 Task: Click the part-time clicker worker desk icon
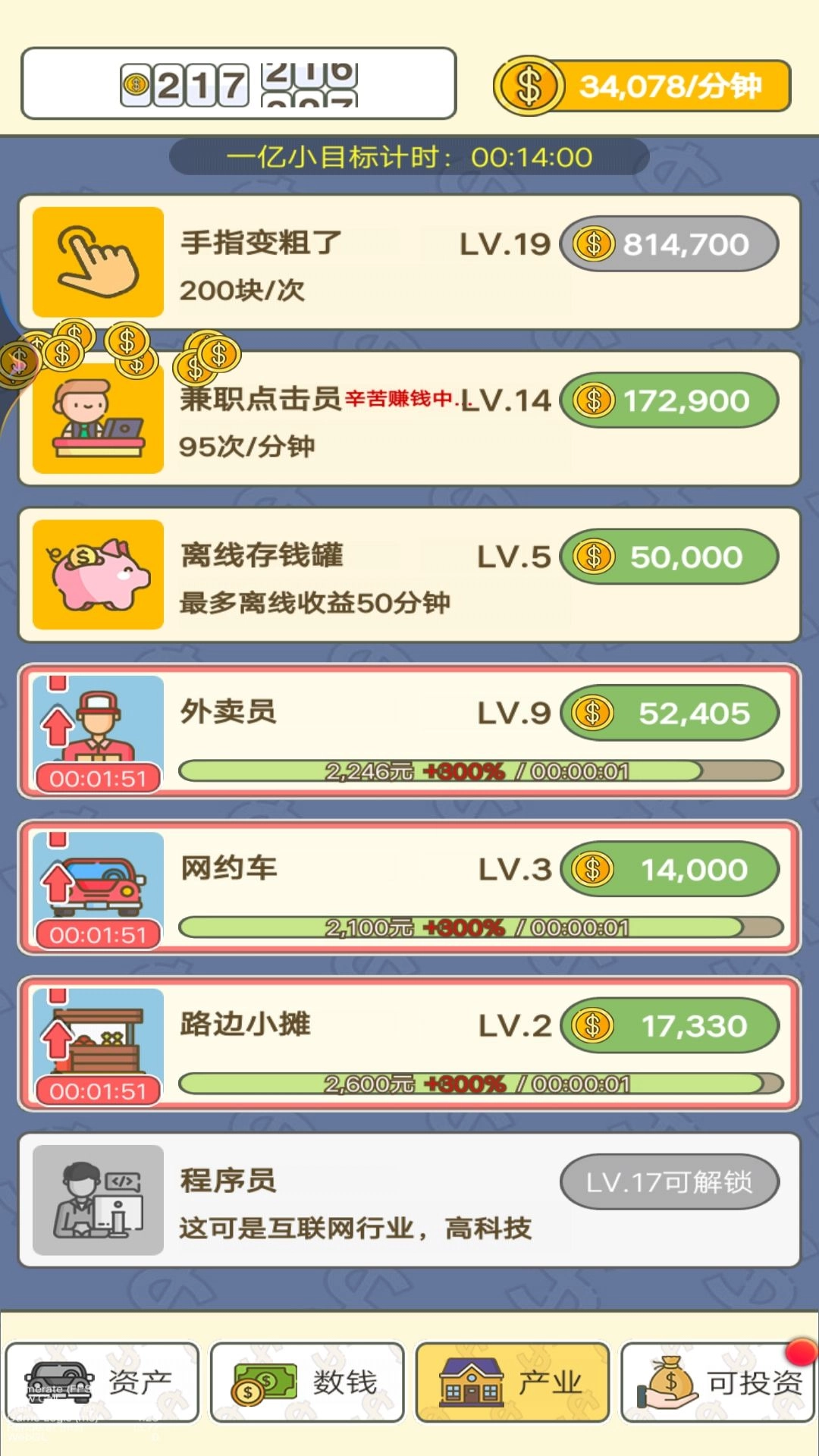click(97, 417)
